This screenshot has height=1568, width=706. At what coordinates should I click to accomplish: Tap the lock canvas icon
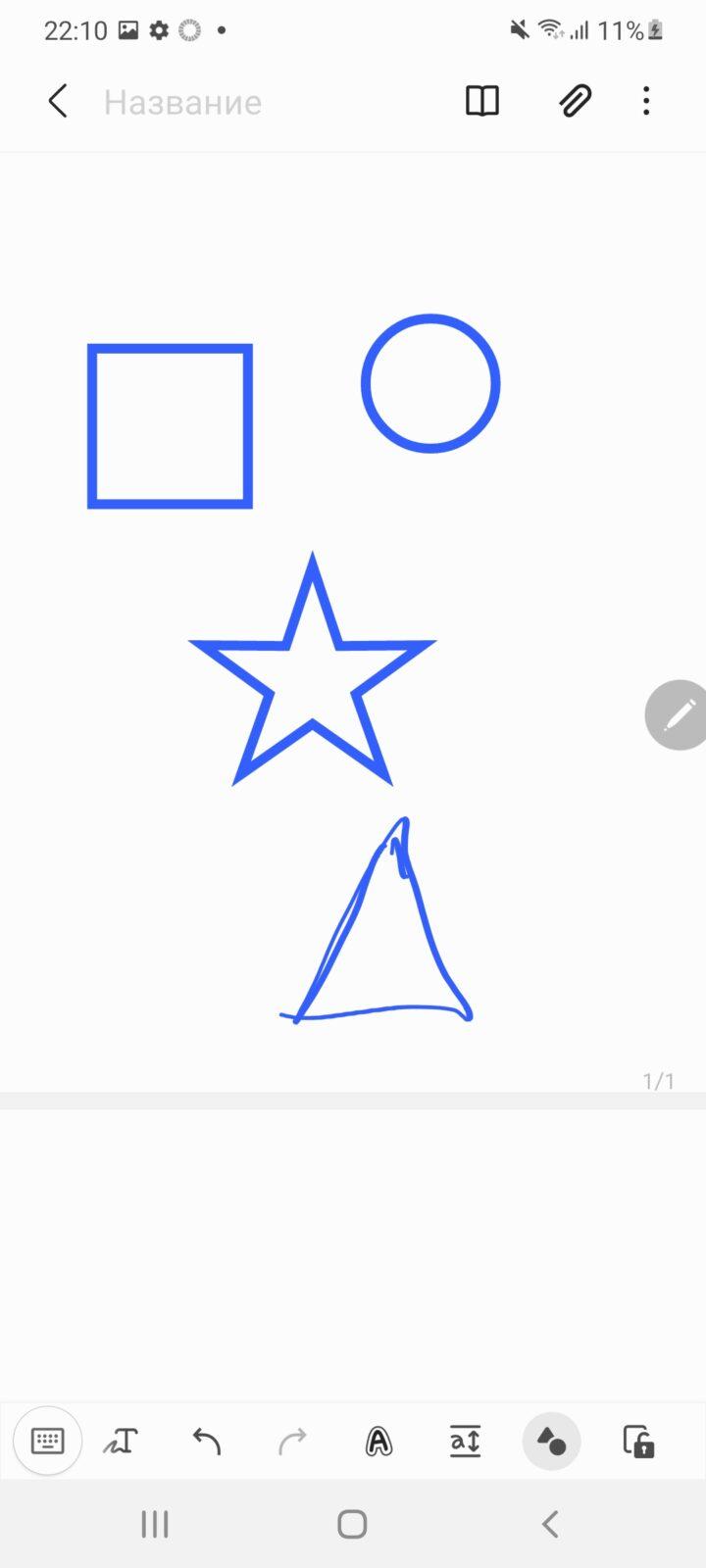[x=638, y=1441]
